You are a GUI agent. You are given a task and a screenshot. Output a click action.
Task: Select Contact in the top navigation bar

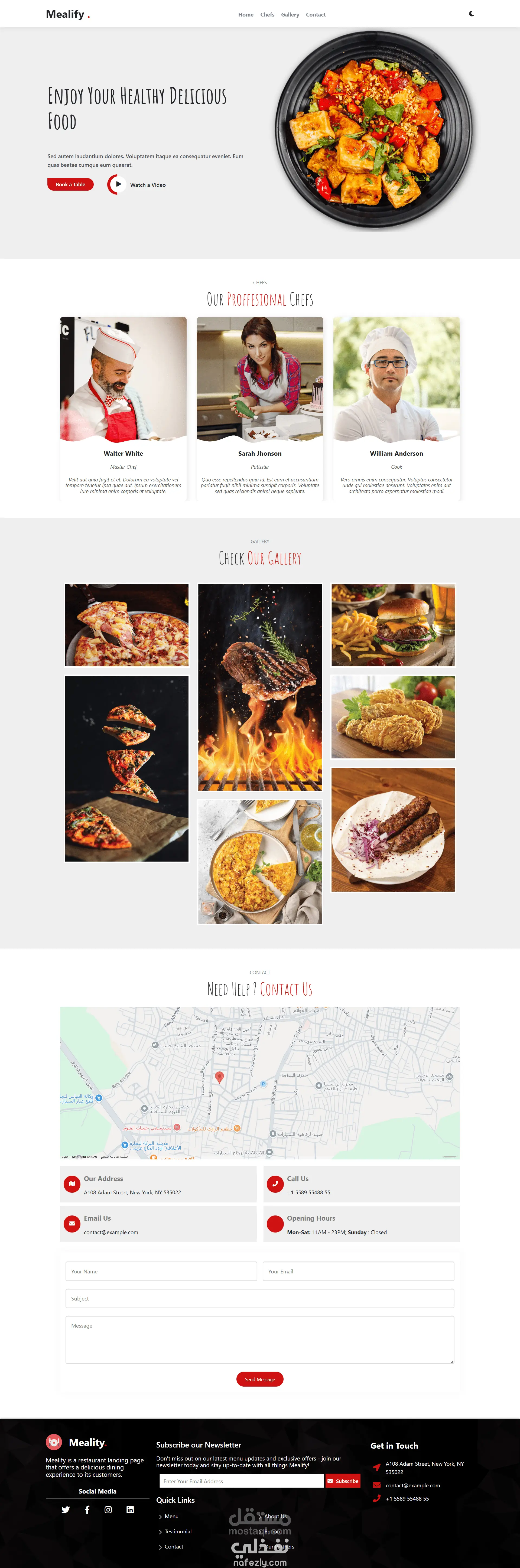(316, 15)
